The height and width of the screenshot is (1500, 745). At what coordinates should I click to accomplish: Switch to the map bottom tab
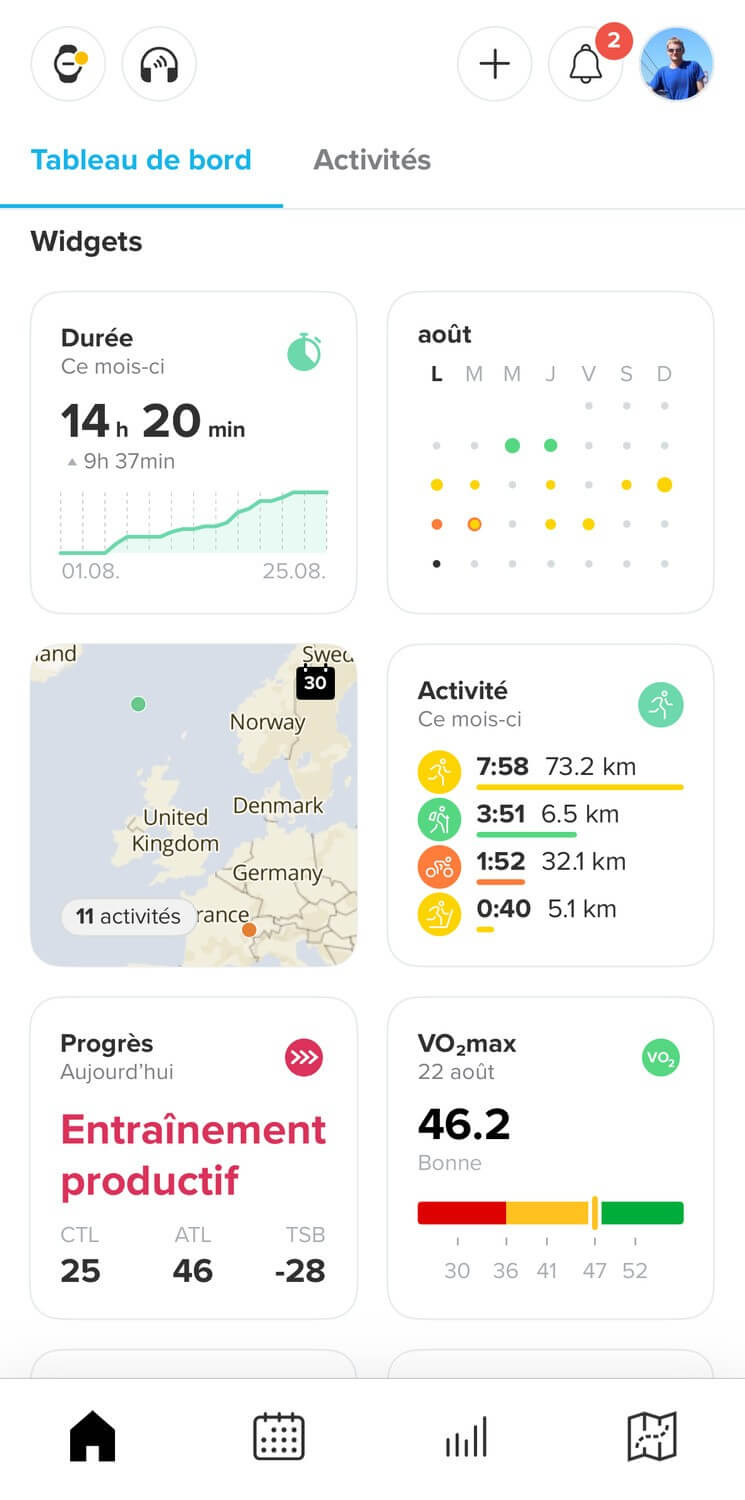coord(652,1437)
